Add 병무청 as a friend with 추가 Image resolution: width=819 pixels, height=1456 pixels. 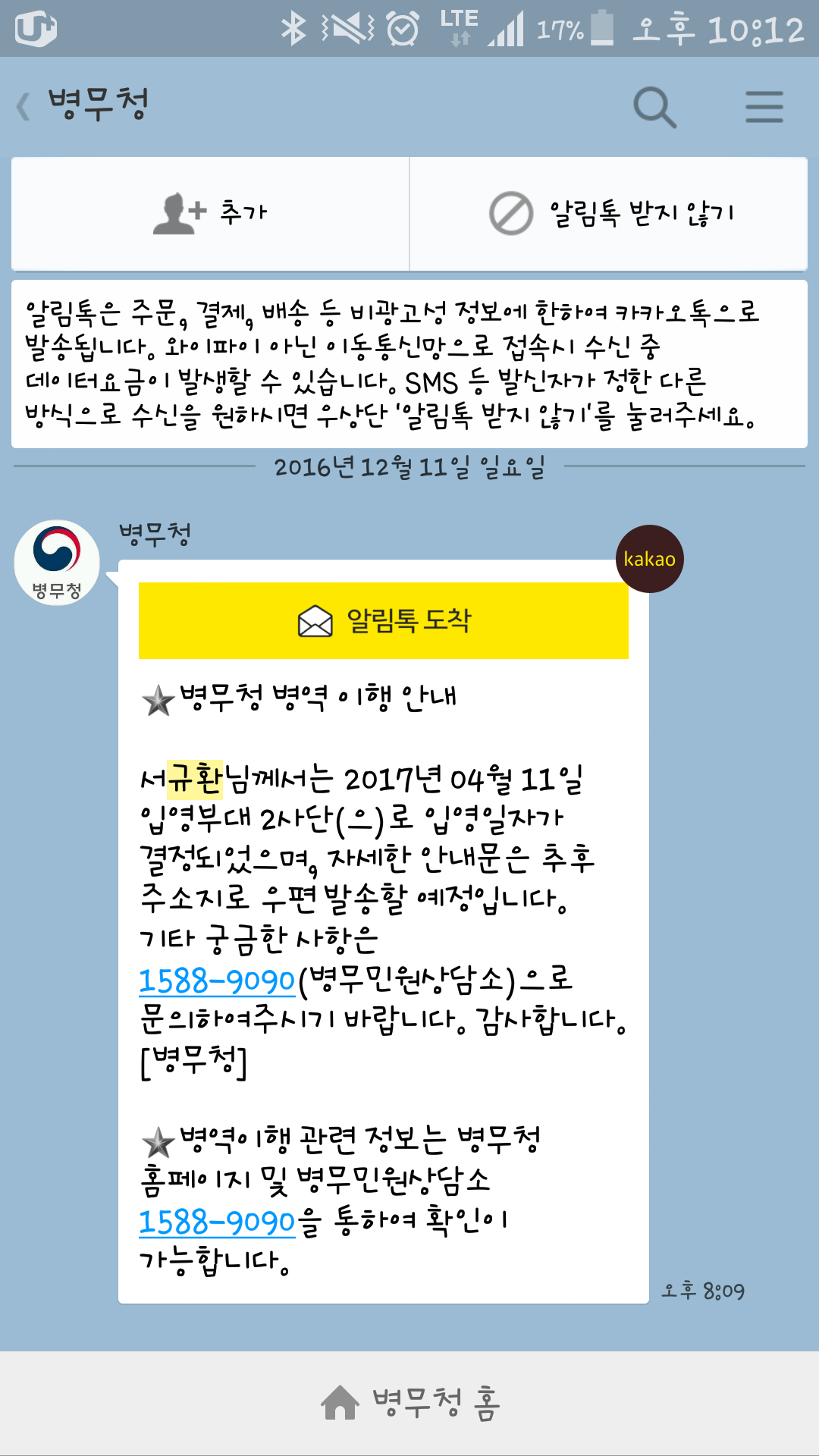coord(210,213)
